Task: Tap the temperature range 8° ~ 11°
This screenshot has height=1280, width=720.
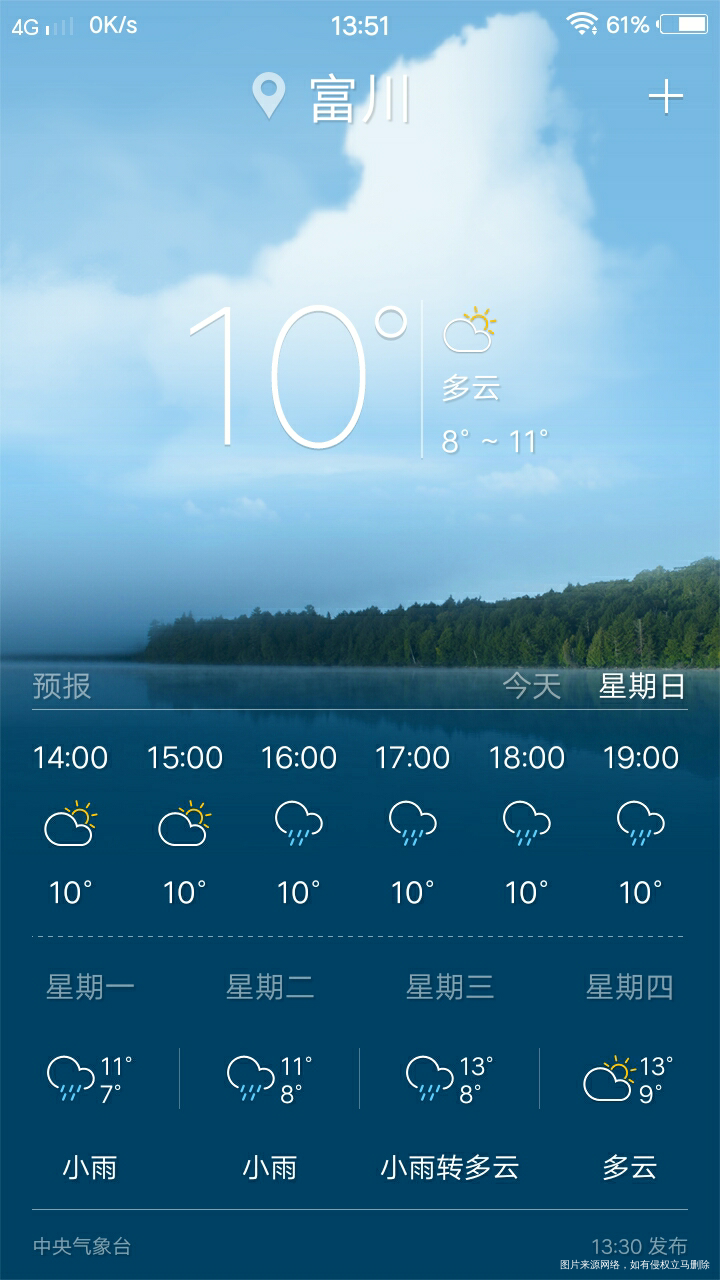Action: tap(496, 437)
